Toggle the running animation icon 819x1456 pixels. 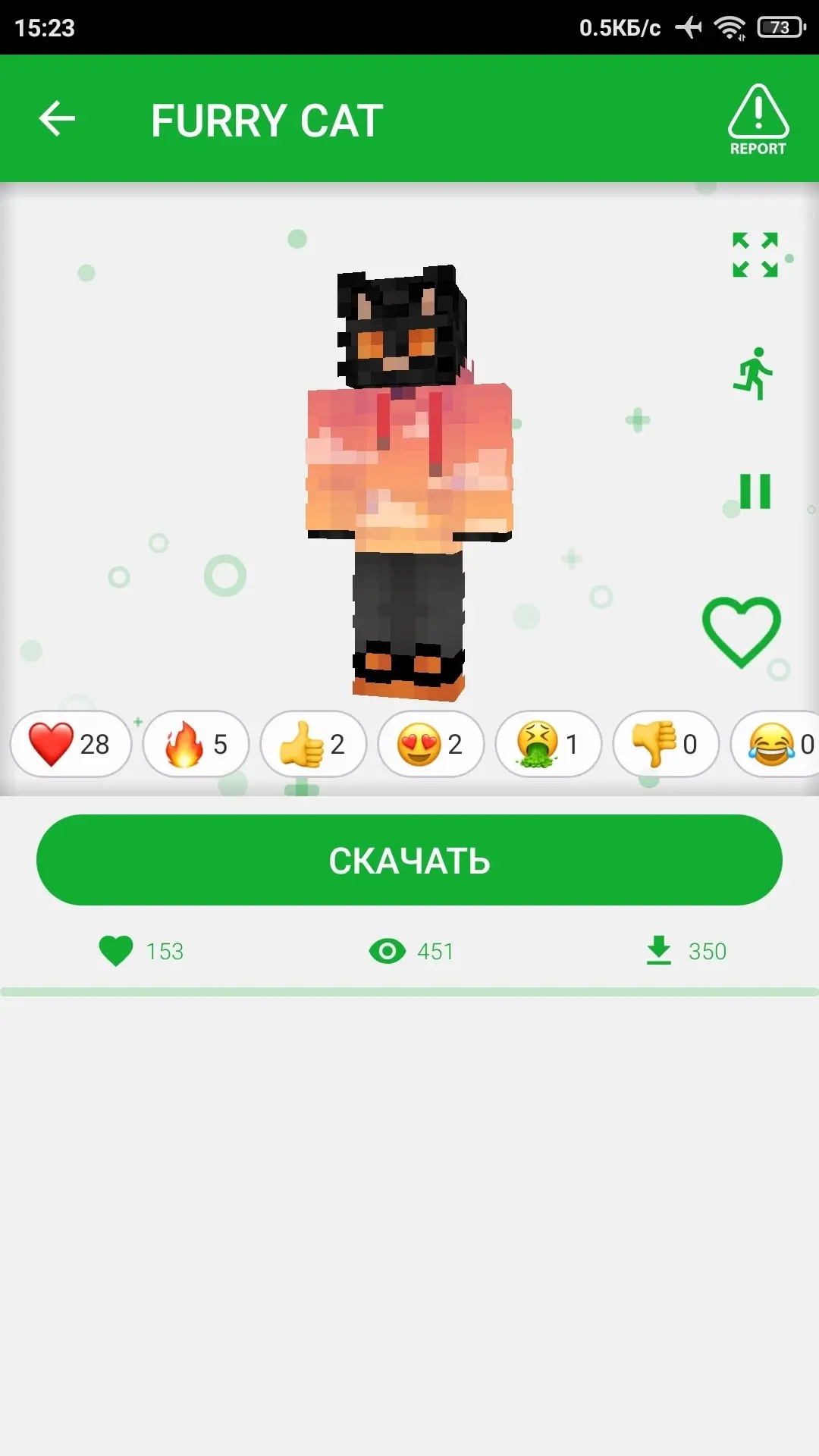coord(753,373)
